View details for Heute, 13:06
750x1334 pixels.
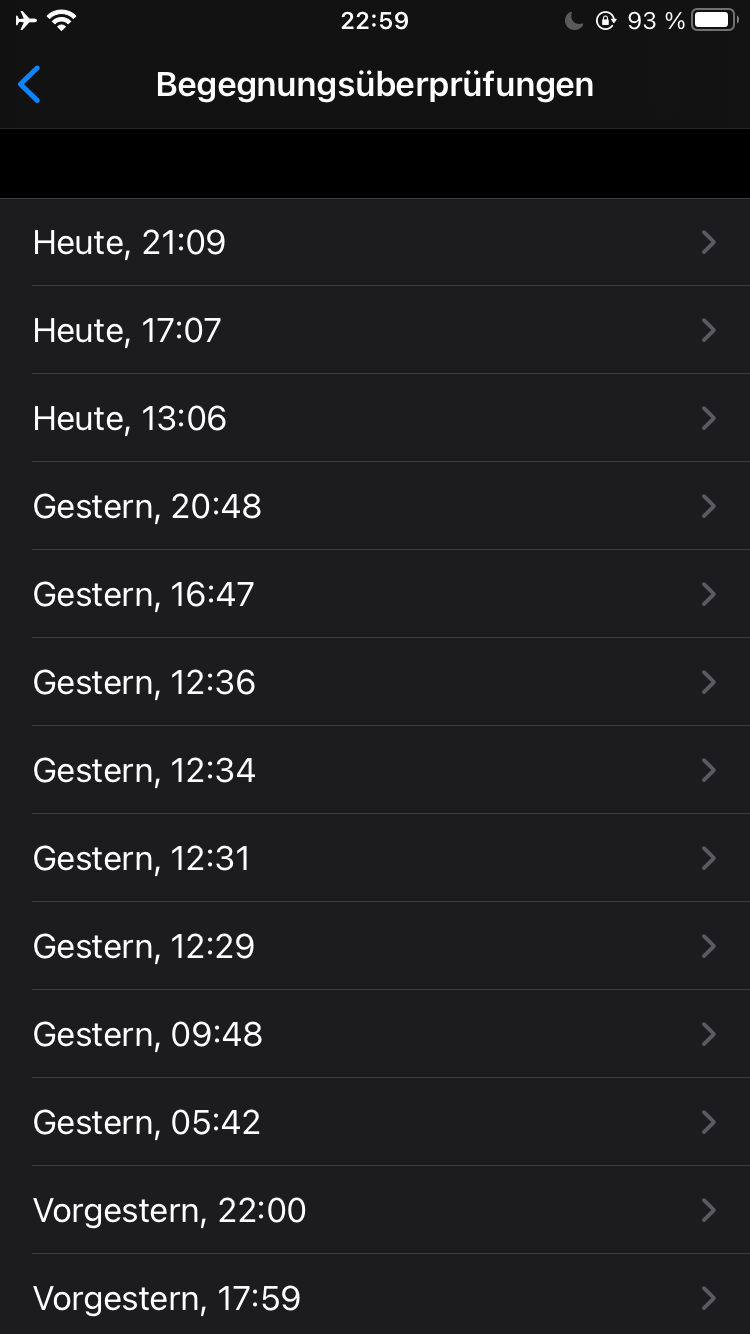coord(375,418)
